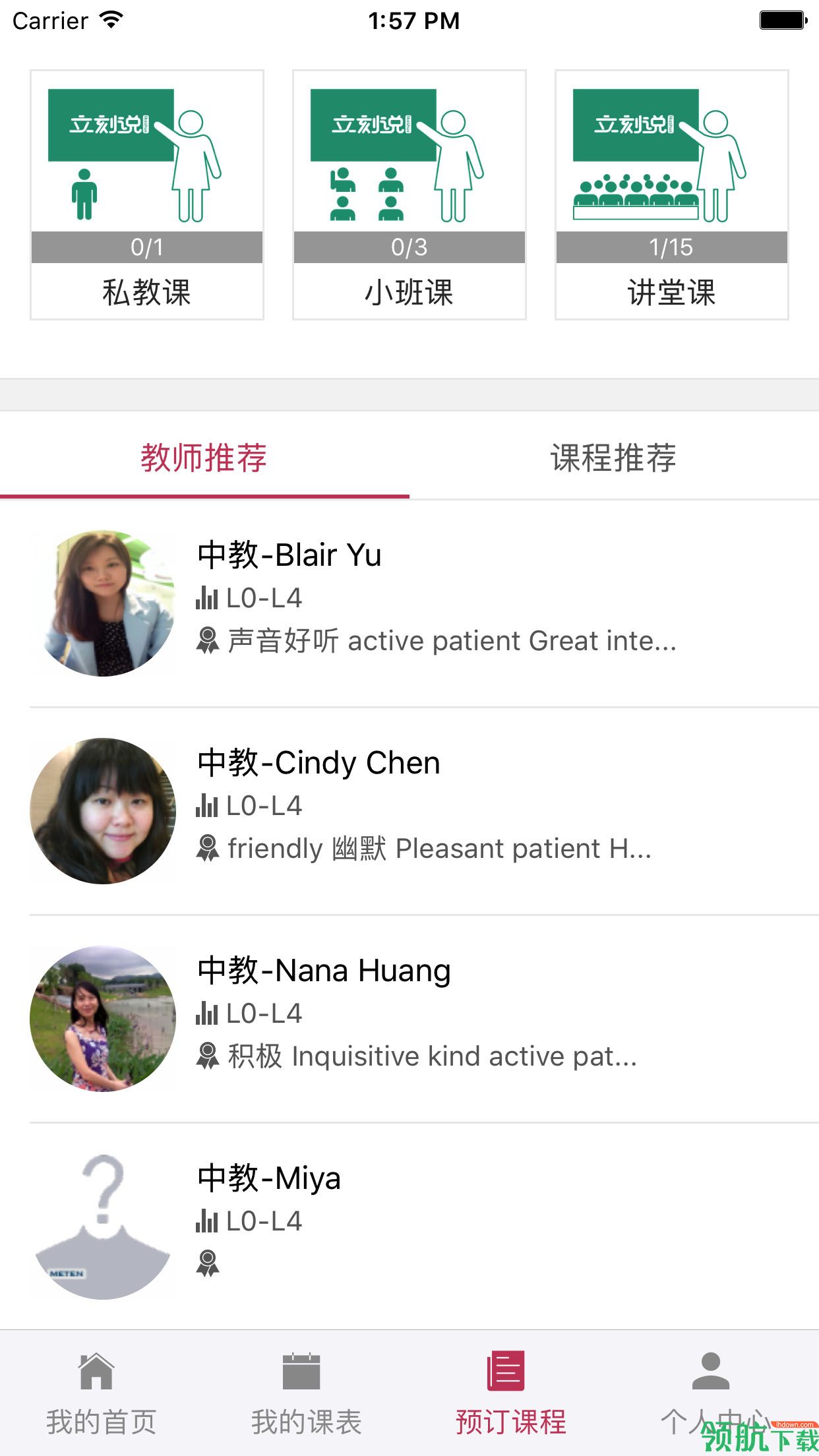Viewport: 819px width, 1456px height.
Task: Click the medal icon beside Blair Yu's review
Action: coord(208,639)
